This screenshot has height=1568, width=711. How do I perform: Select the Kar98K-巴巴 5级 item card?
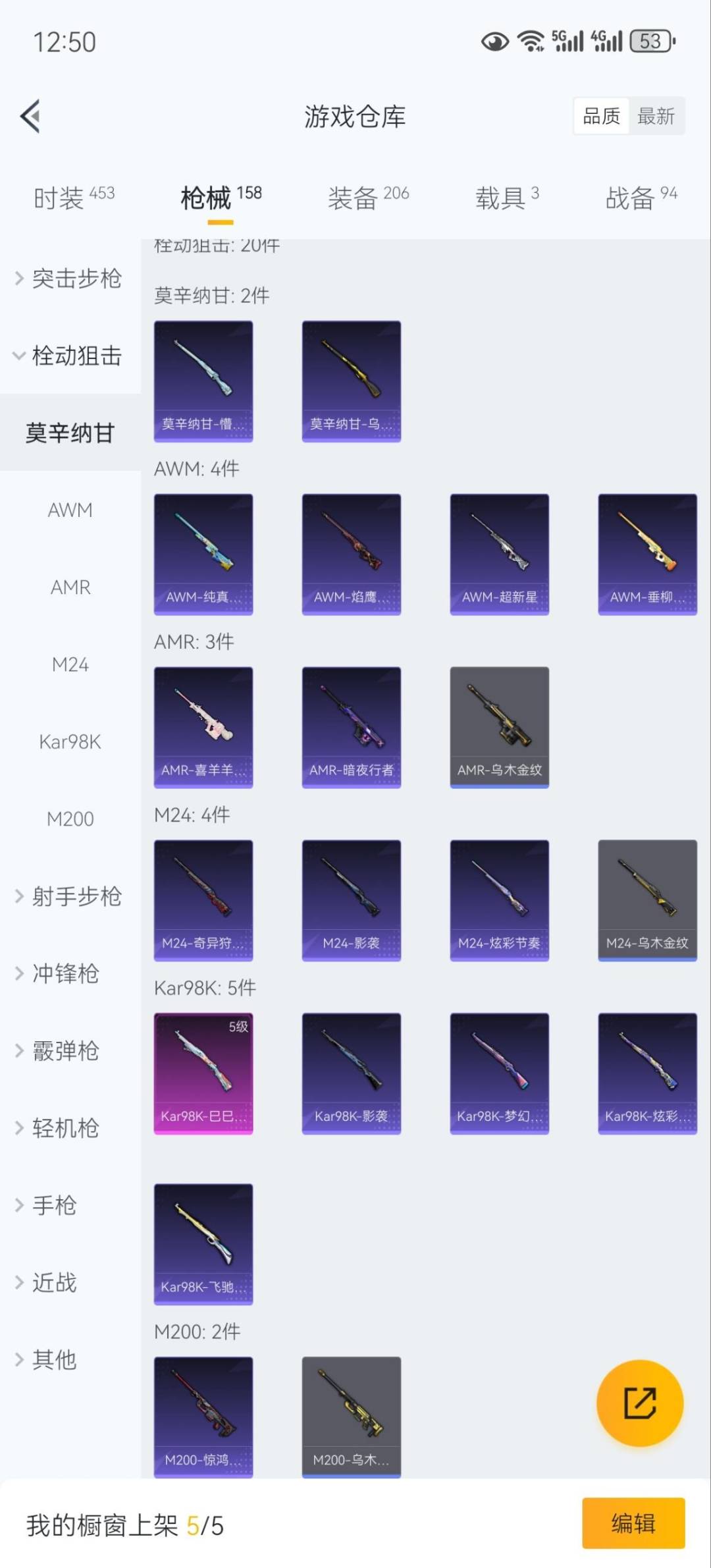tap(203, 1071)
